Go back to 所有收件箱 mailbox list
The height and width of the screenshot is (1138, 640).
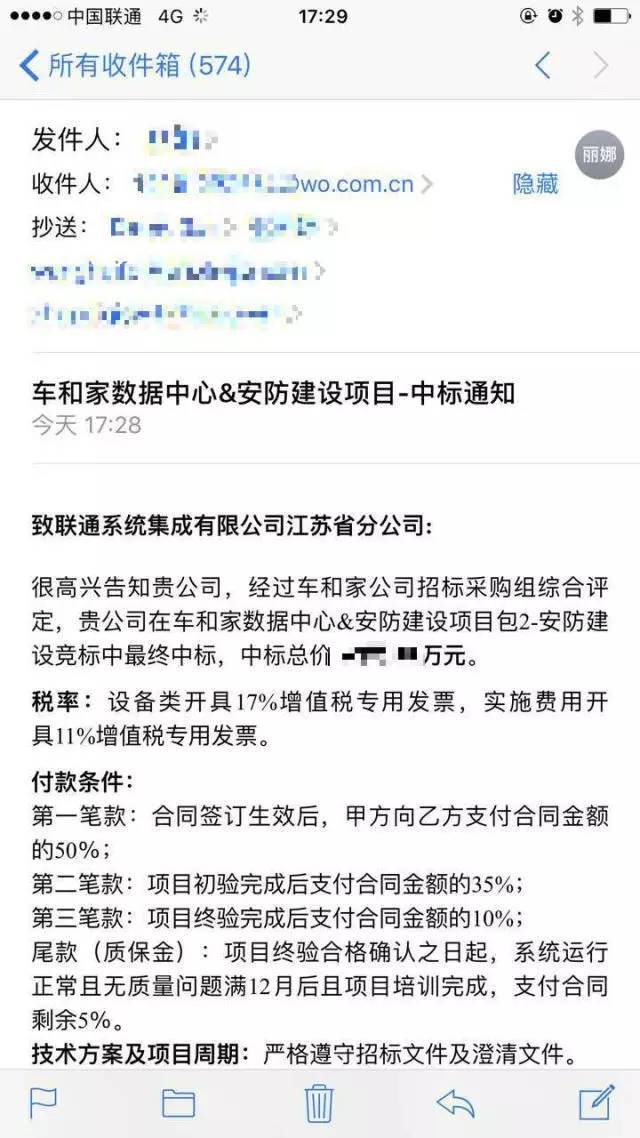(135, 66)
